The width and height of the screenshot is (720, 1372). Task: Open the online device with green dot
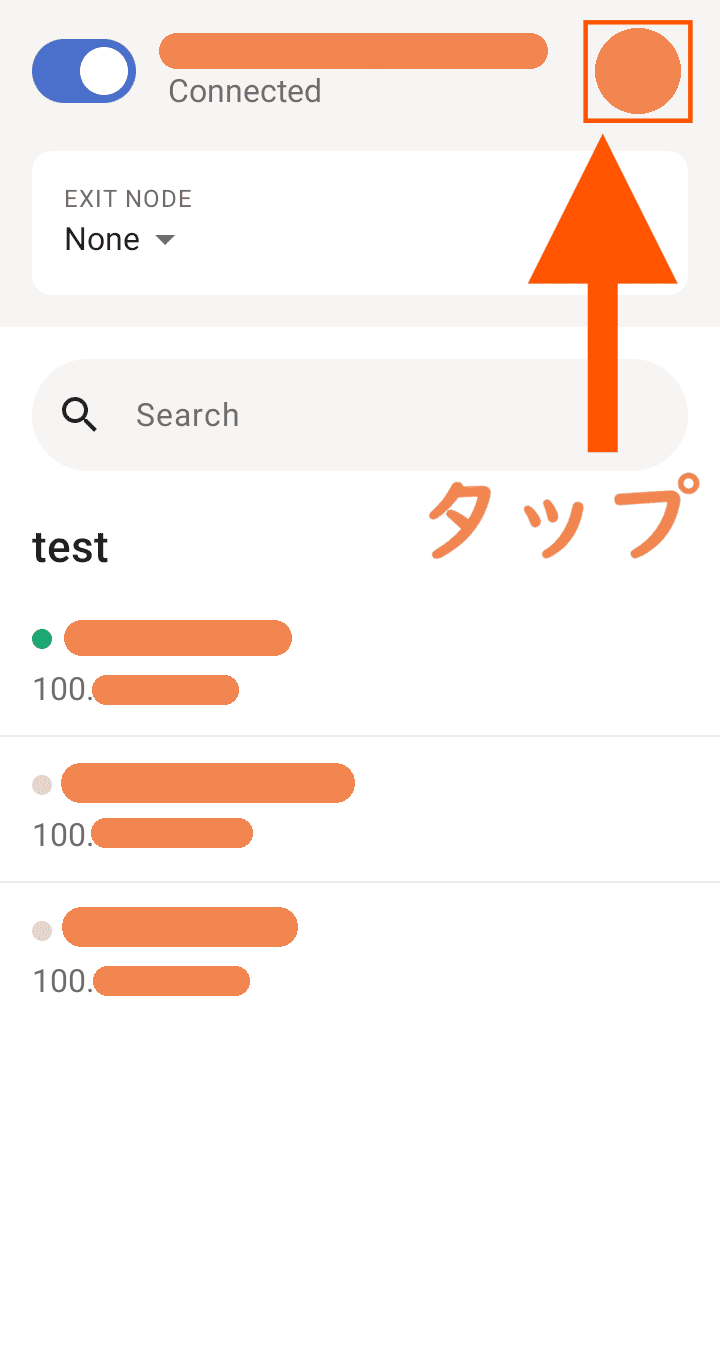click(x=178, y=662)
